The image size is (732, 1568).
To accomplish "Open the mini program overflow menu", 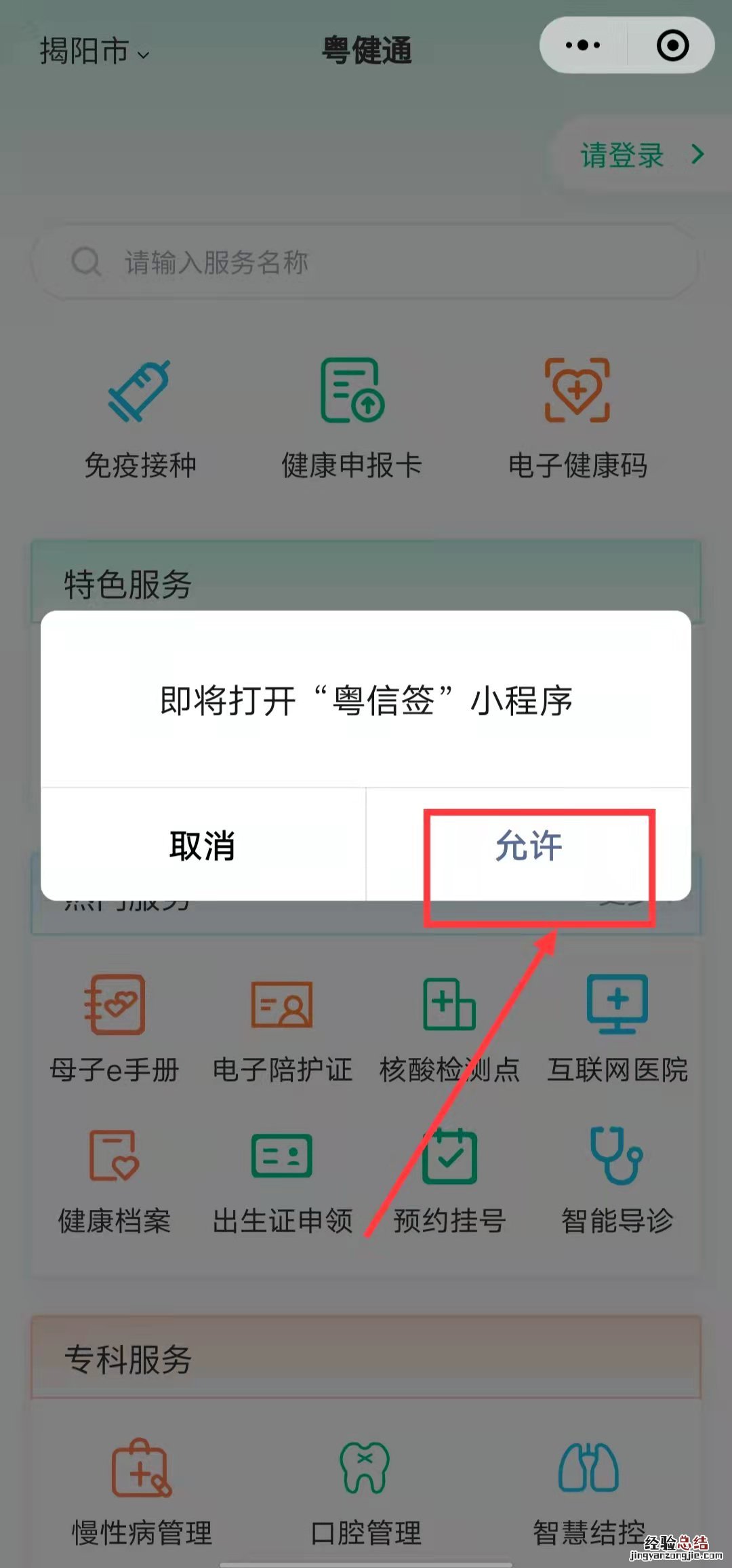I will pyautogui.click(x=583, y=45).
